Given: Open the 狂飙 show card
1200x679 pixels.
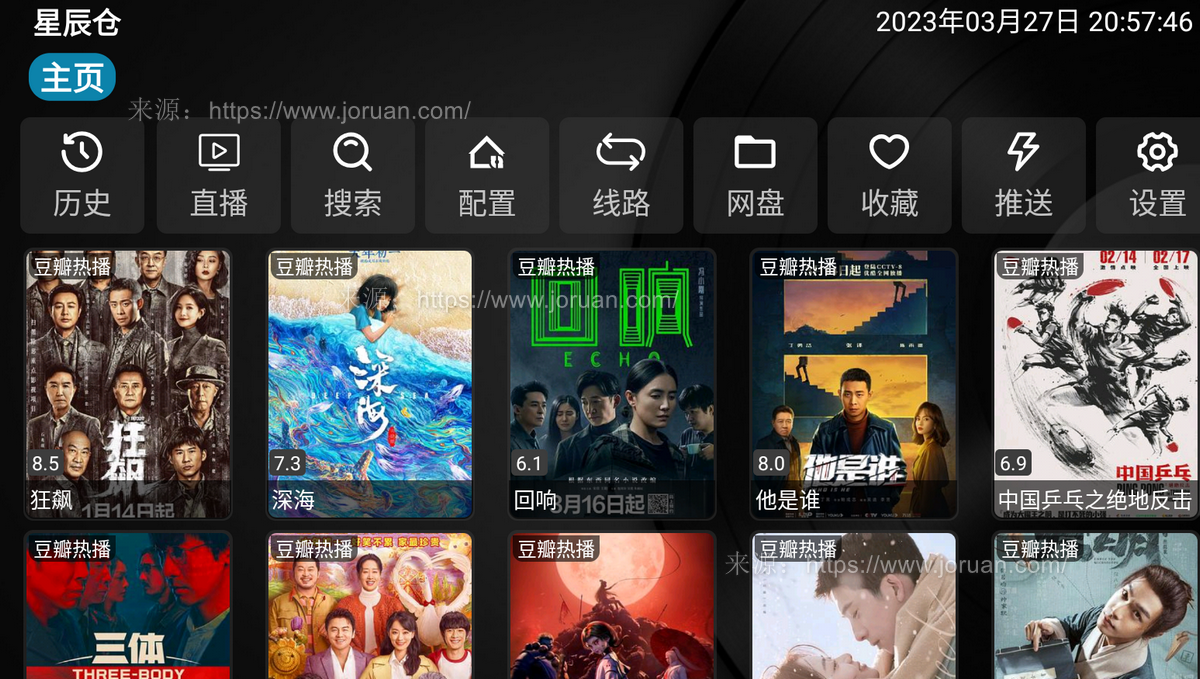Looking at the screenshot, I should pos(128,385).
